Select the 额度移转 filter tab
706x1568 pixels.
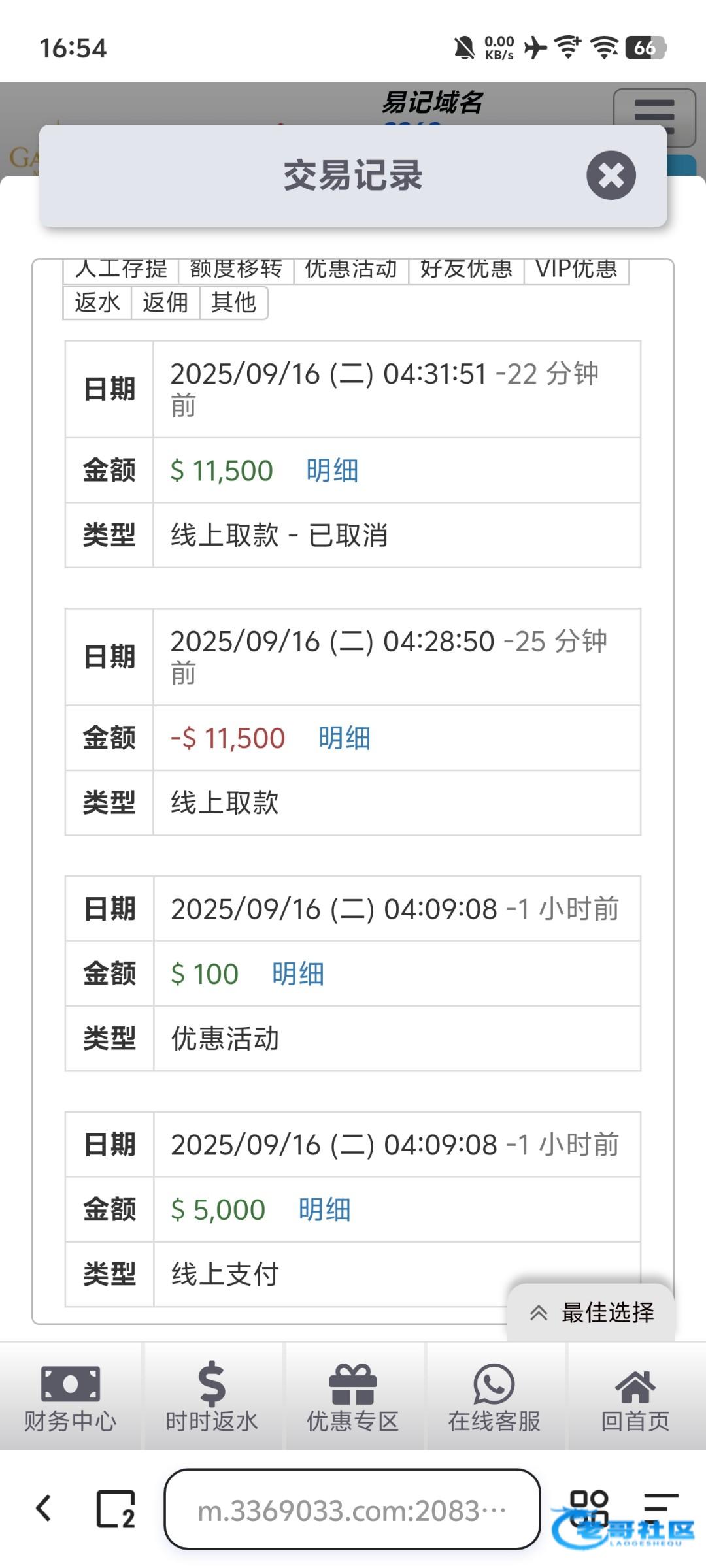coord(236,270)
